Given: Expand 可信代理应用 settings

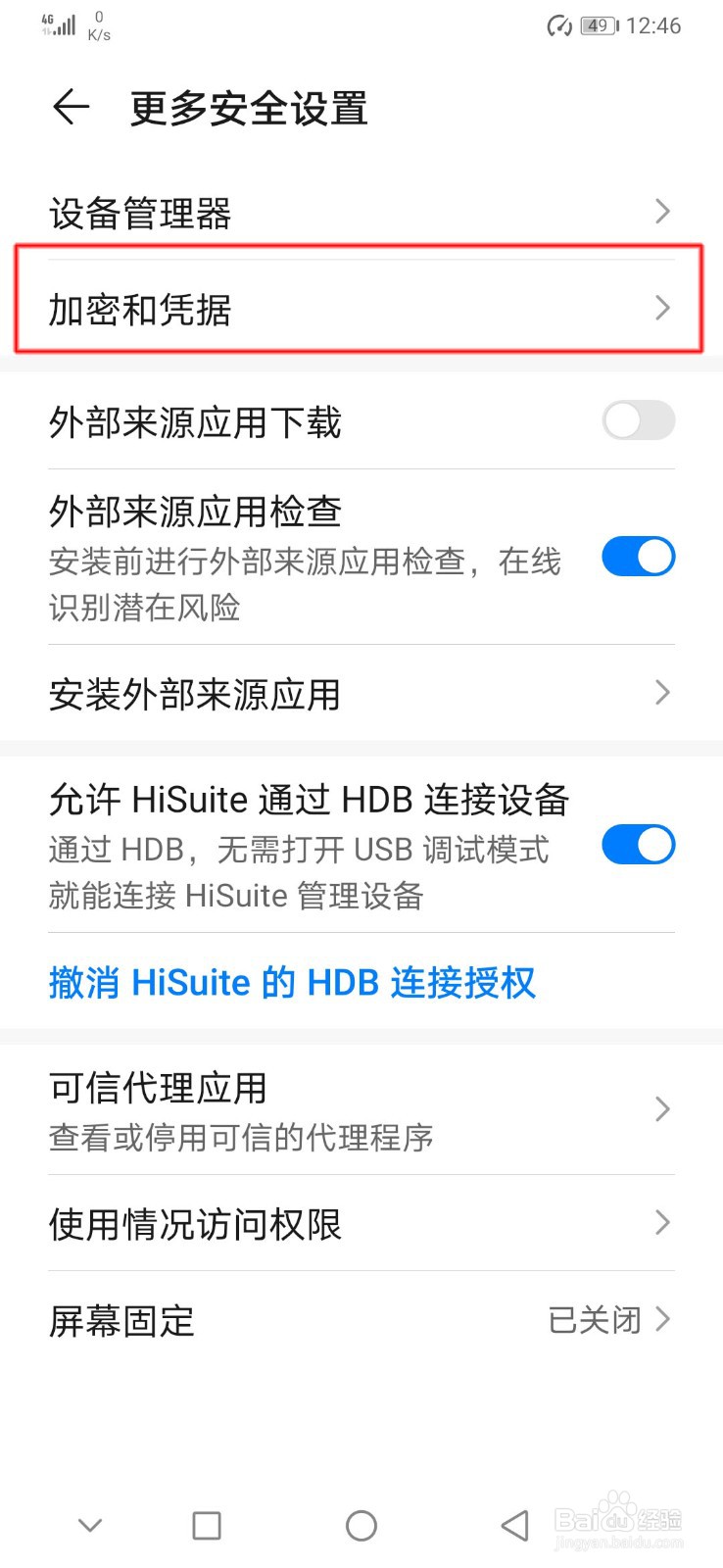Looking at the screenshot, I should (x=662, y=1108).
